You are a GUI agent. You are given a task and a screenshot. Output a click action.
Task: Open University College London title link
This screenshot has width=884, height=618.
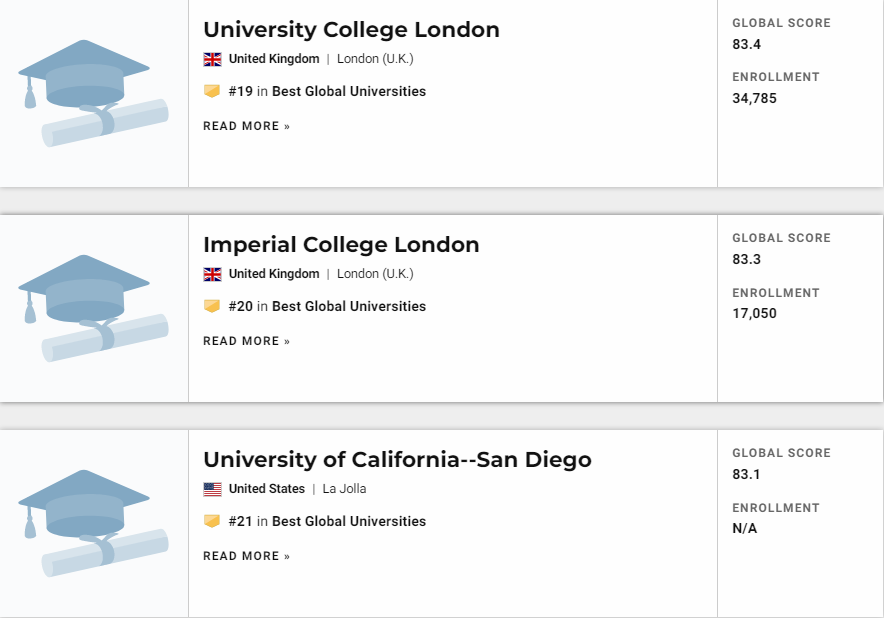tap(351, 30)
